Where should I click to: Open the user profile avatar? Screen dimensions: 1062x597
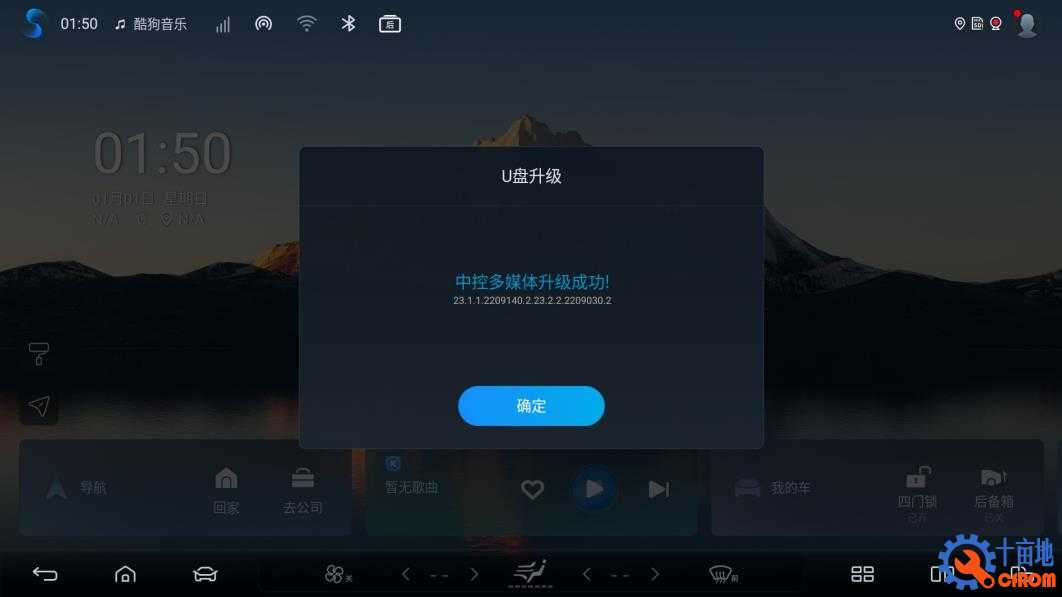pos(1026,24)
